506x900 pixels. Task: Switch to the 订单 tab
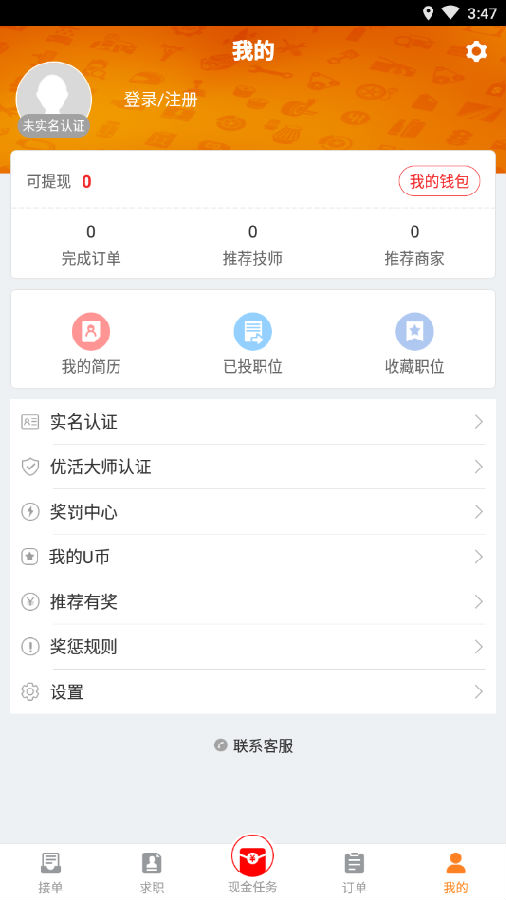point(354,872)
